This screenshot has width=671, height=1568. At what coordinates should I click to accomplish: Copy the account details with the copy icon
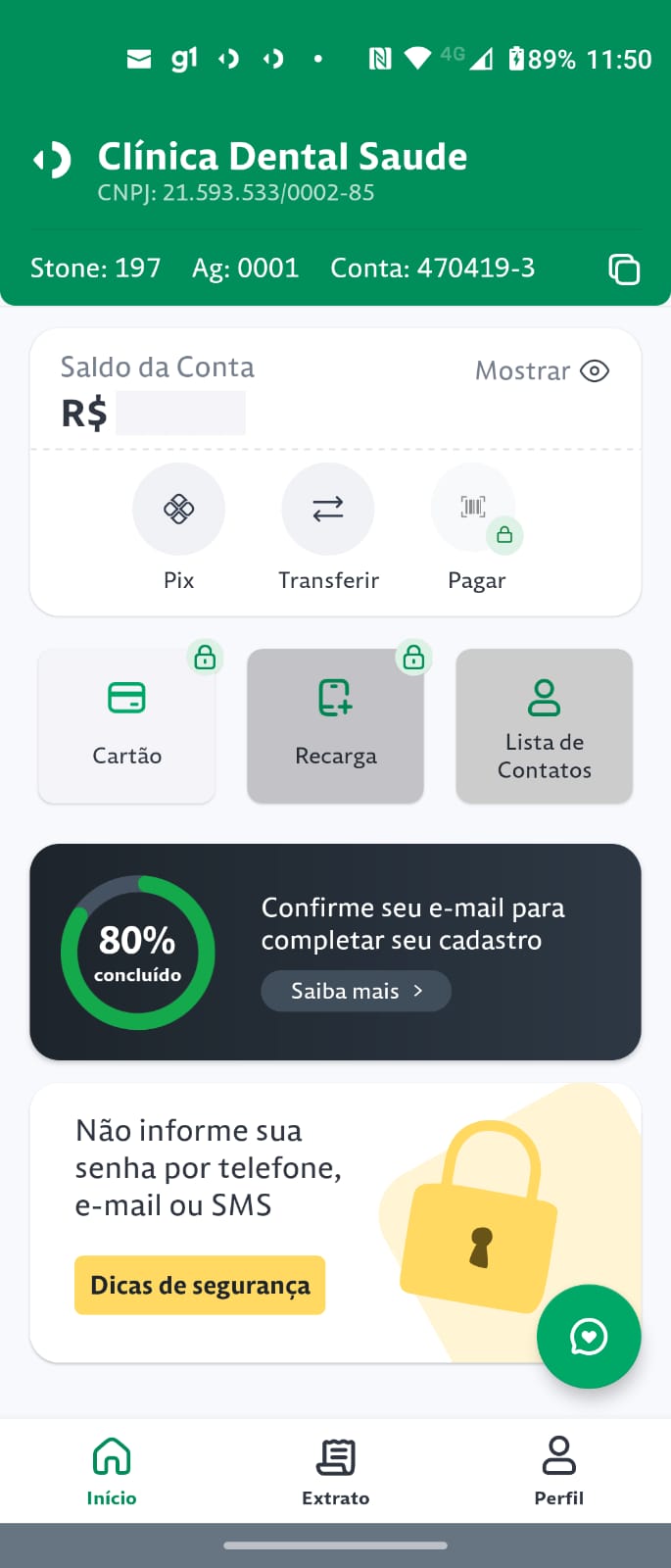pos(624,269)
